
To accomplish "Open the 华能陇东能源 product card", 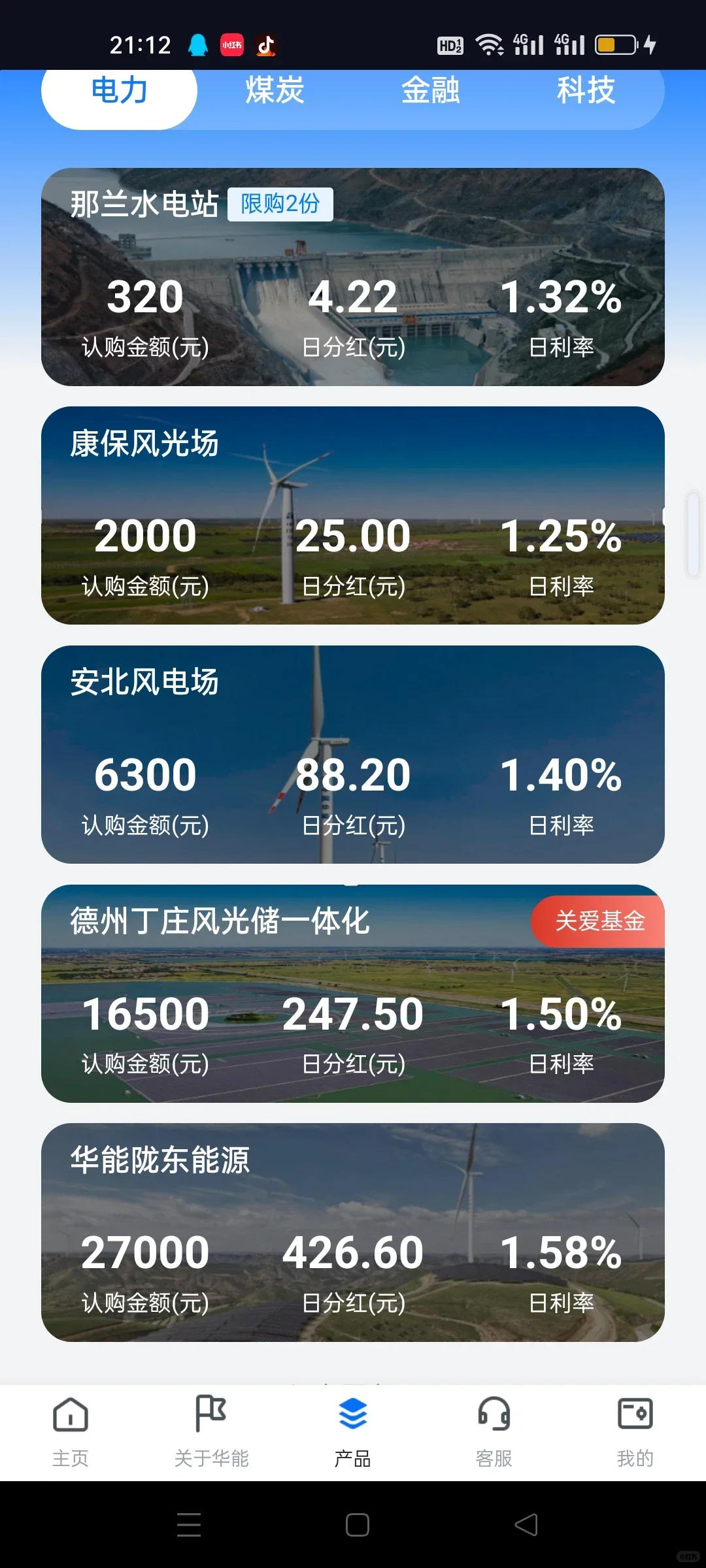I will tap(353, 1232).
